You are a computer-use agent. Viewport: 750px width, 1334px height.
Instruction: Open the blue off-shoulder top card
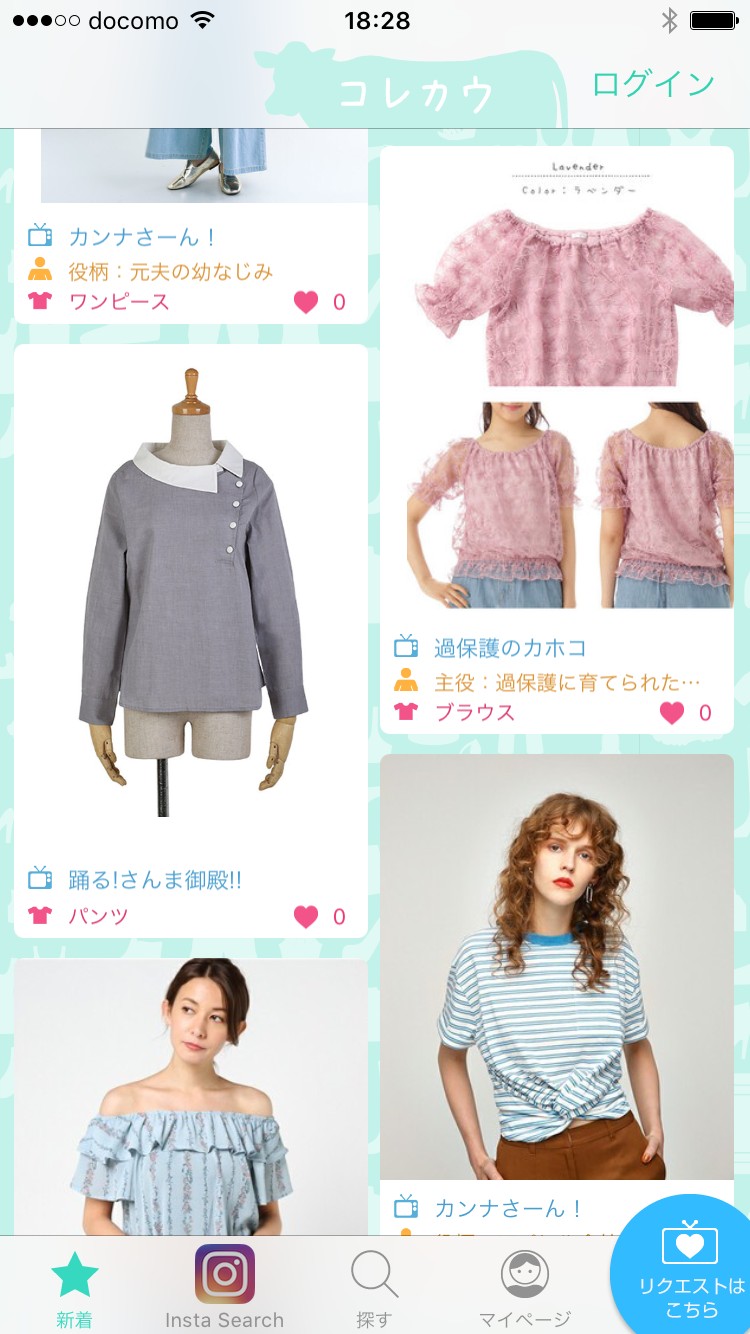coord(191,1100)
